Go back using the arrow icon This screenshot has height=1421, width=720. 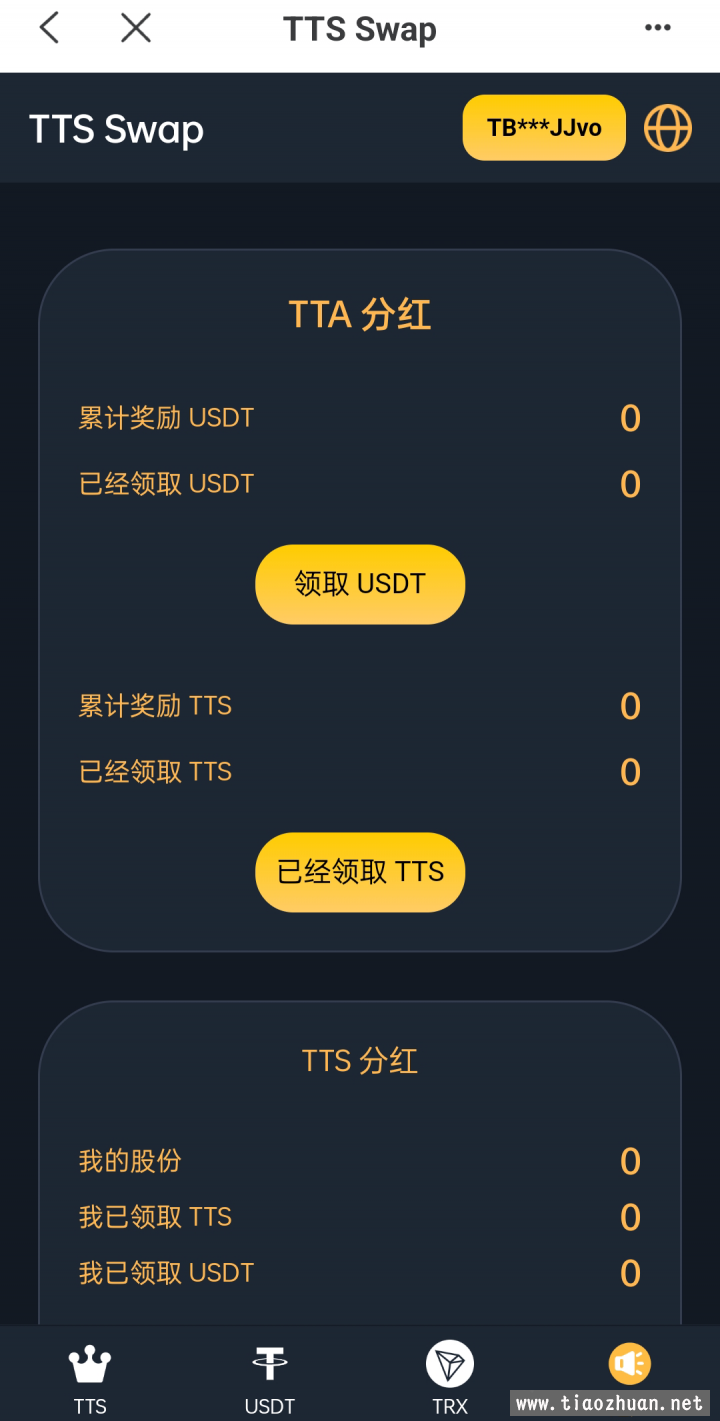[x=49, y=28]
